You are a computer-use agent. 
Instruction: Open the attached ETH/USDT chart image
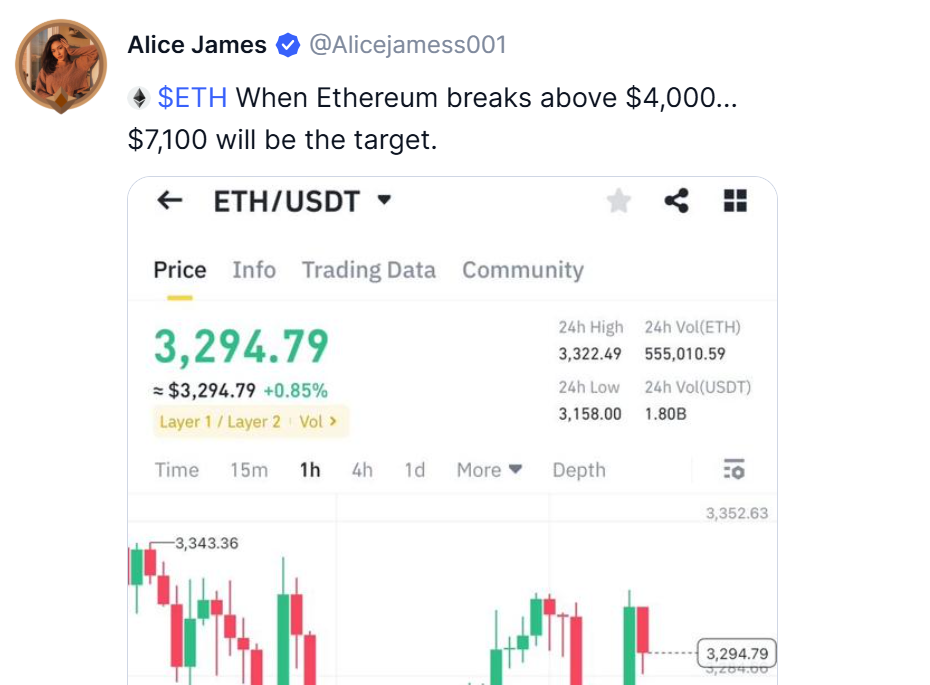pyautogui.click(x=452, y=430)
